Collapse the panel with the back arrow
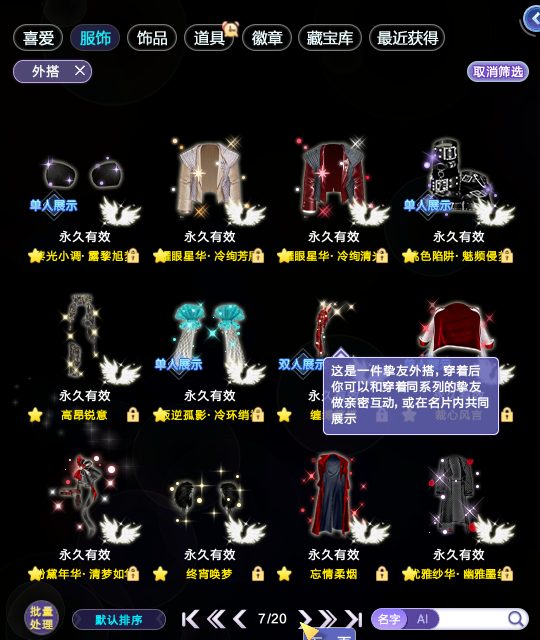The image size is (540, 640). 533,19
